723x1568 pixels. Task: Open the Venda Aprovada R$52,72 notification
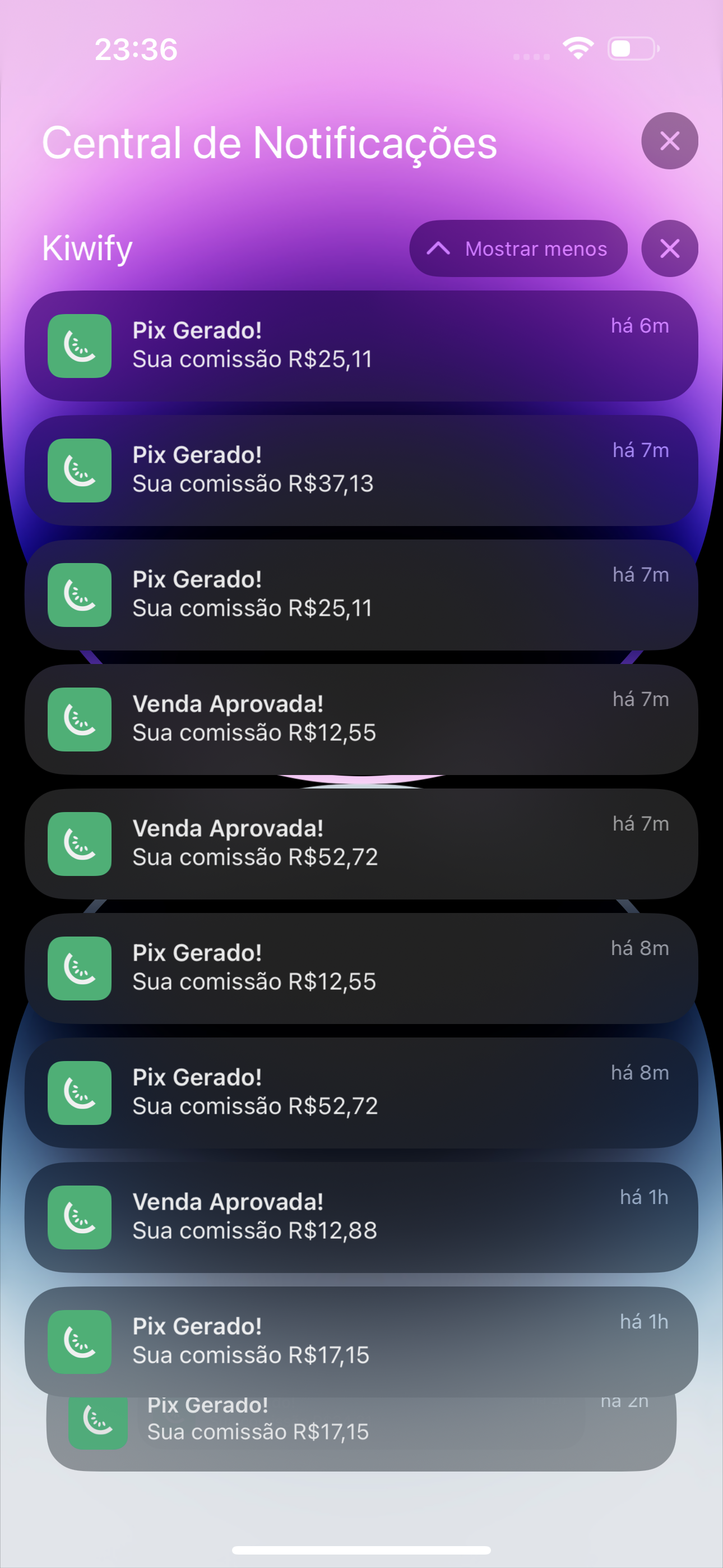361,843
